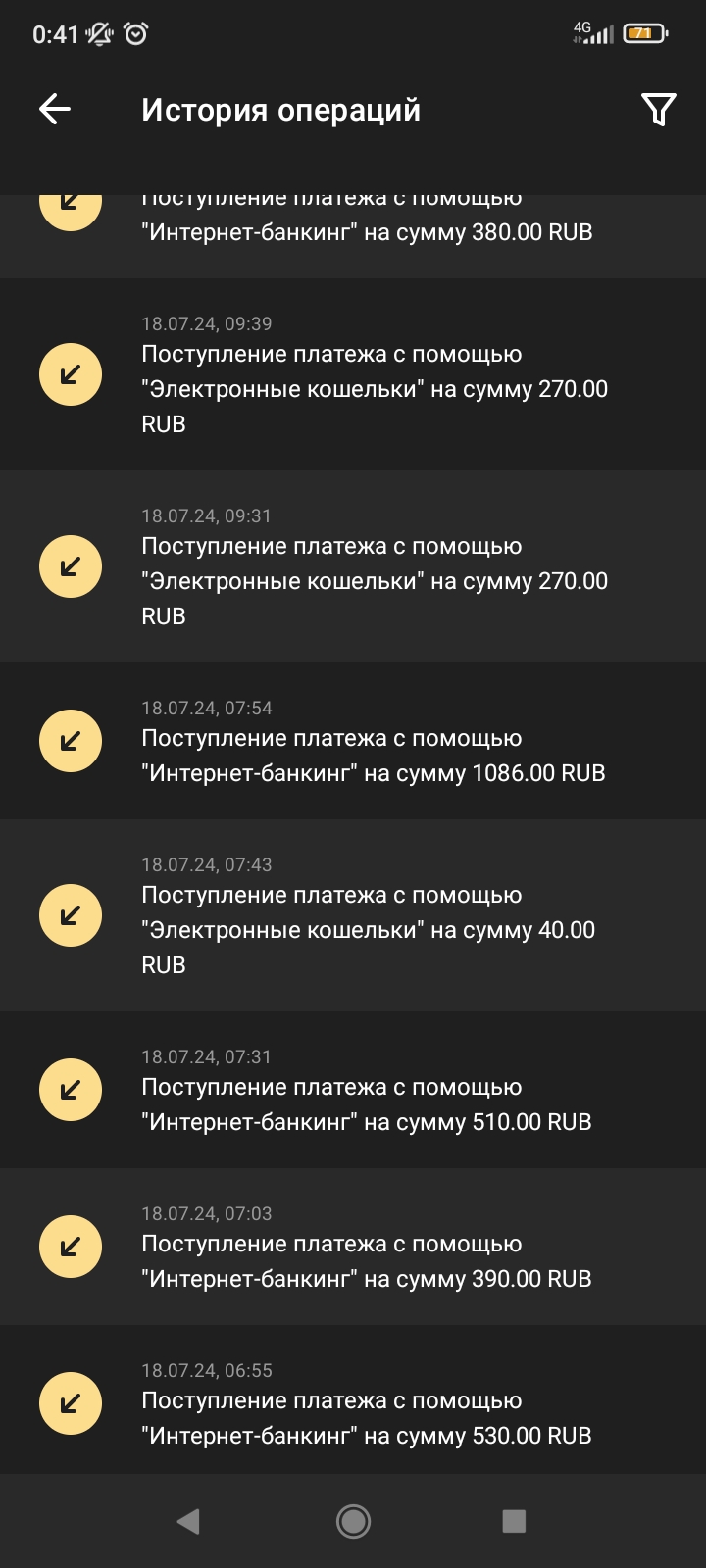Go back from История операций

55,110
